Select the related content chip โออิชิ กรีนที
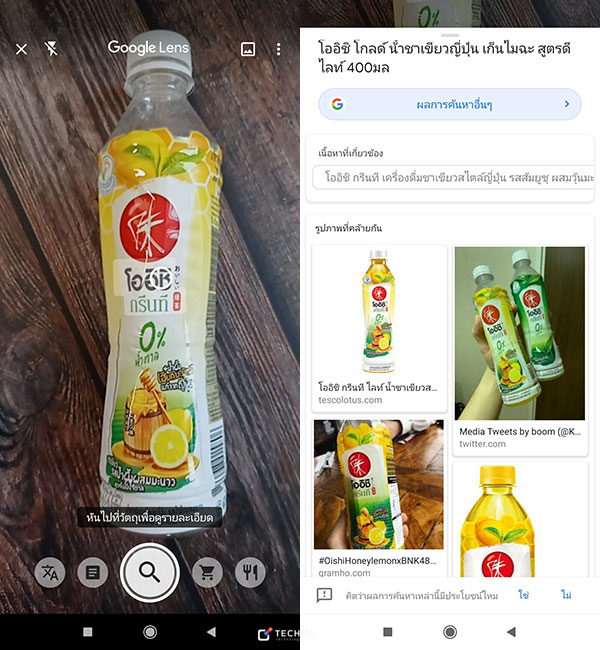This screenshot has height=650, width=600. (452, 178)
